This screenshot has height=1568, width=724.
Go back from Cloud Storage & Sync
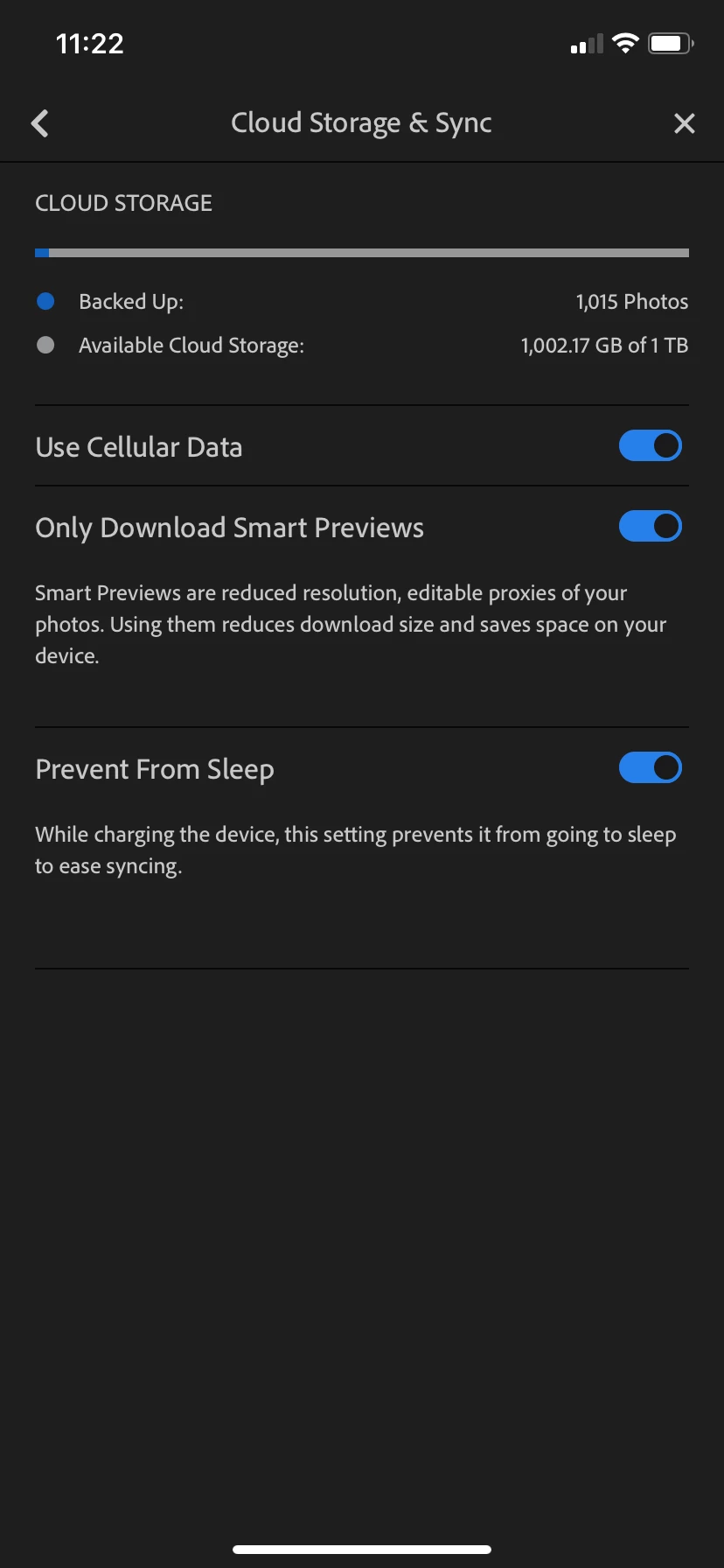click(x=40, y=123)
